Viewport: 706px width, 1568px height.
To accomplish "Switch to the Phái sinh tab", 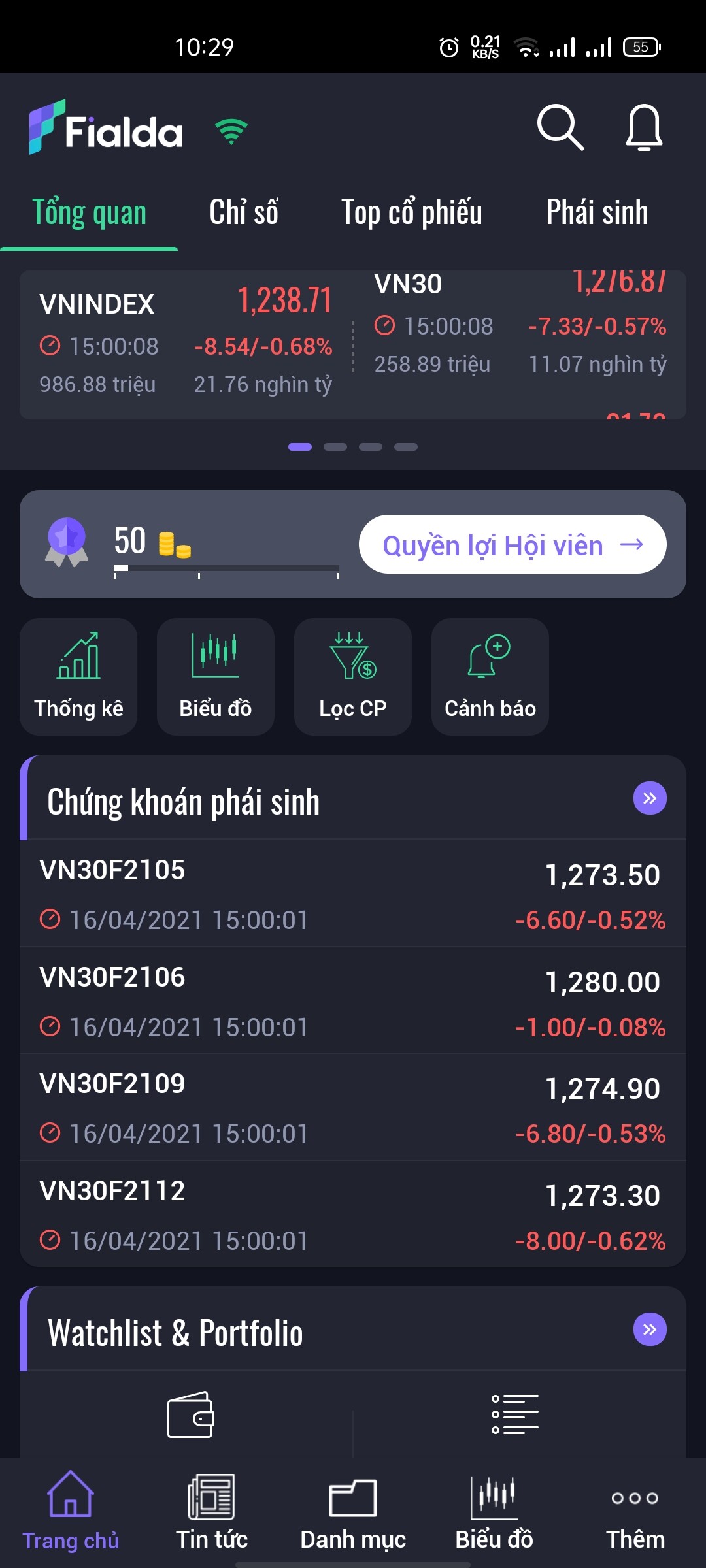I will click(597, 213).
